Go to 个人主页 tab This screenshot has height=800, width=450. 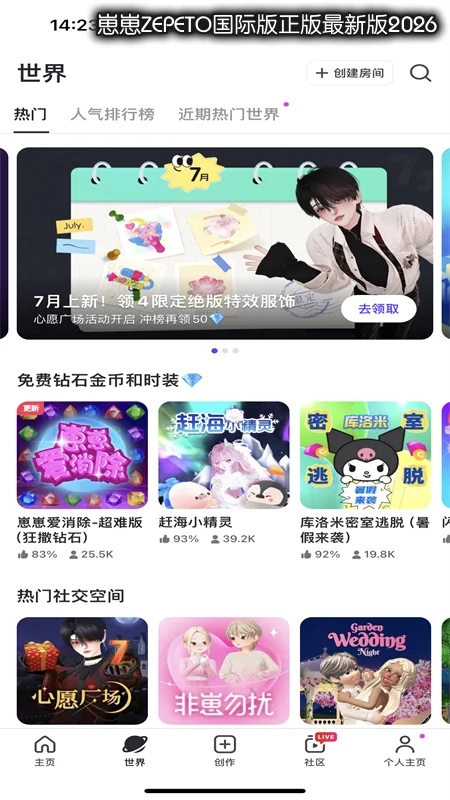[405, 751]
